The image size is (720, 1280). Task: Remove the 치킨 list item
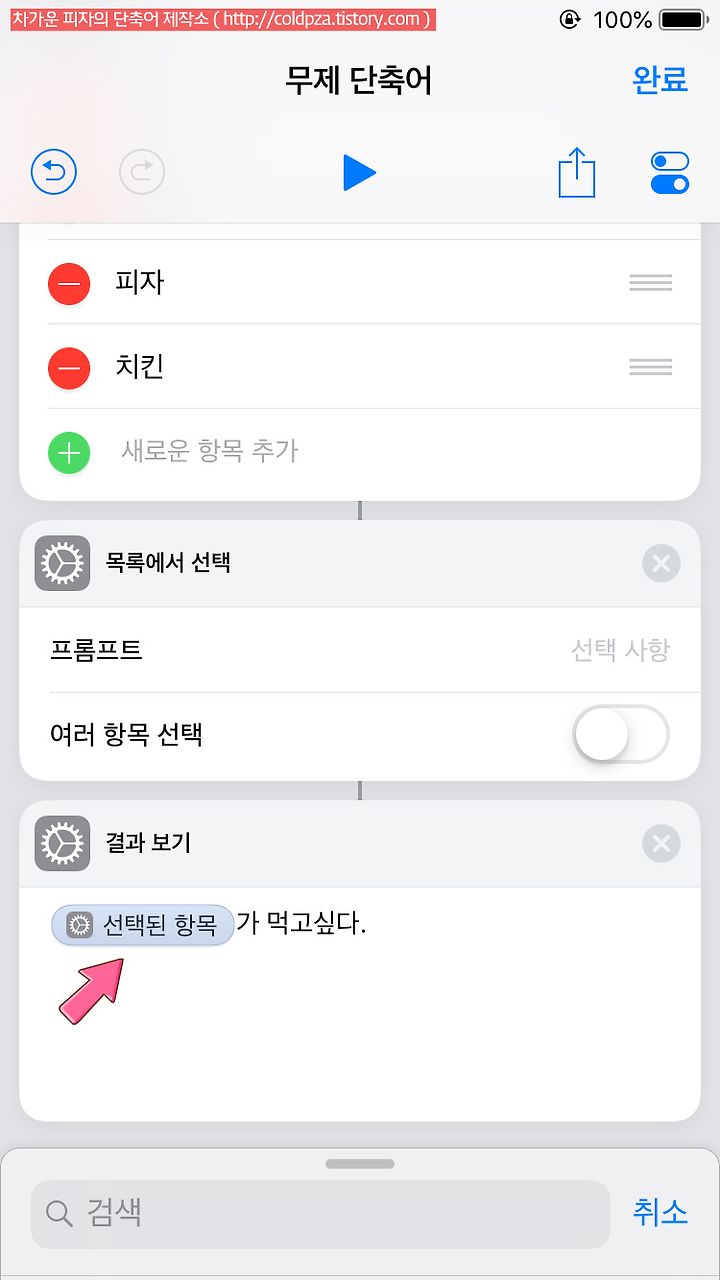pos(69,368)
